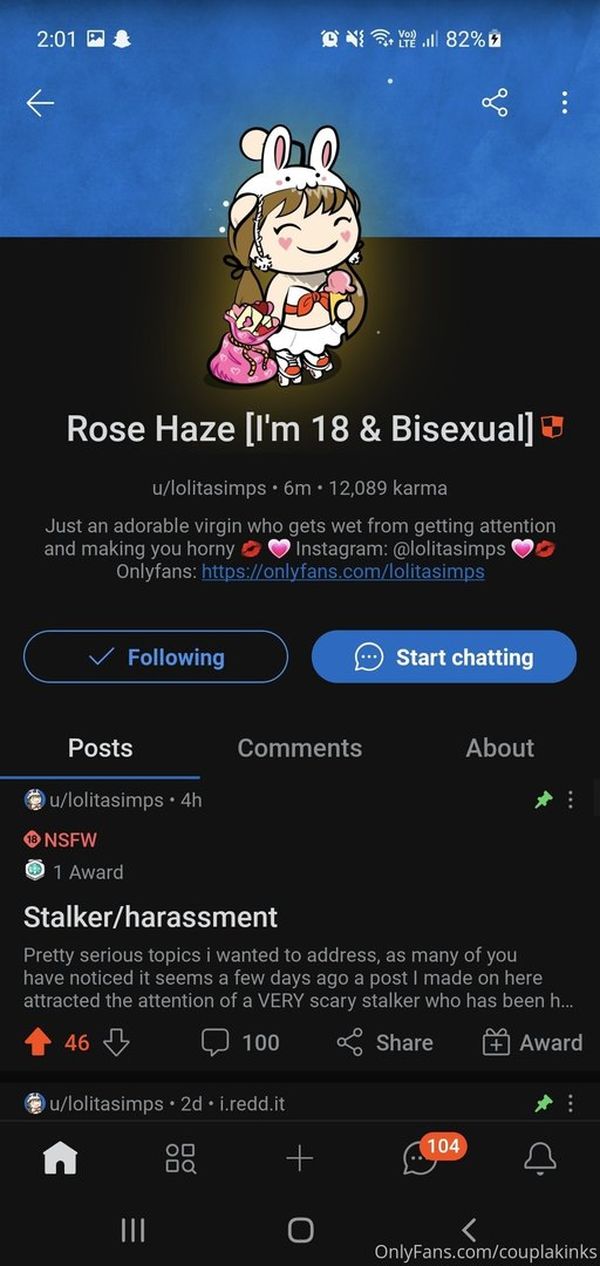The height and width of the screenshot is (1266, 600).
Task: Upvote the Stalker/harassment post
Action: (38, 1043)
